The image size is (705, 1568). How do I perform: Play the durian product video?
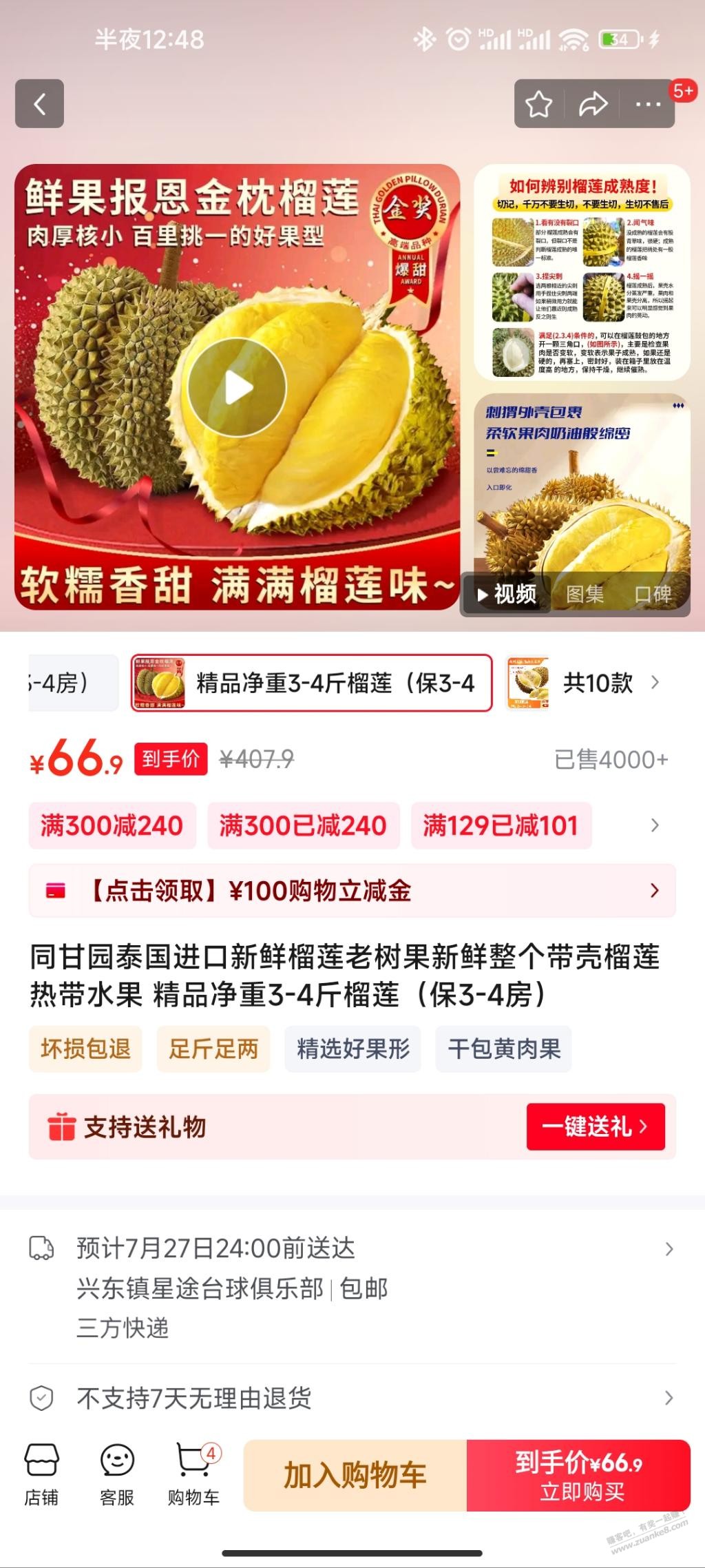pos(238,388)
